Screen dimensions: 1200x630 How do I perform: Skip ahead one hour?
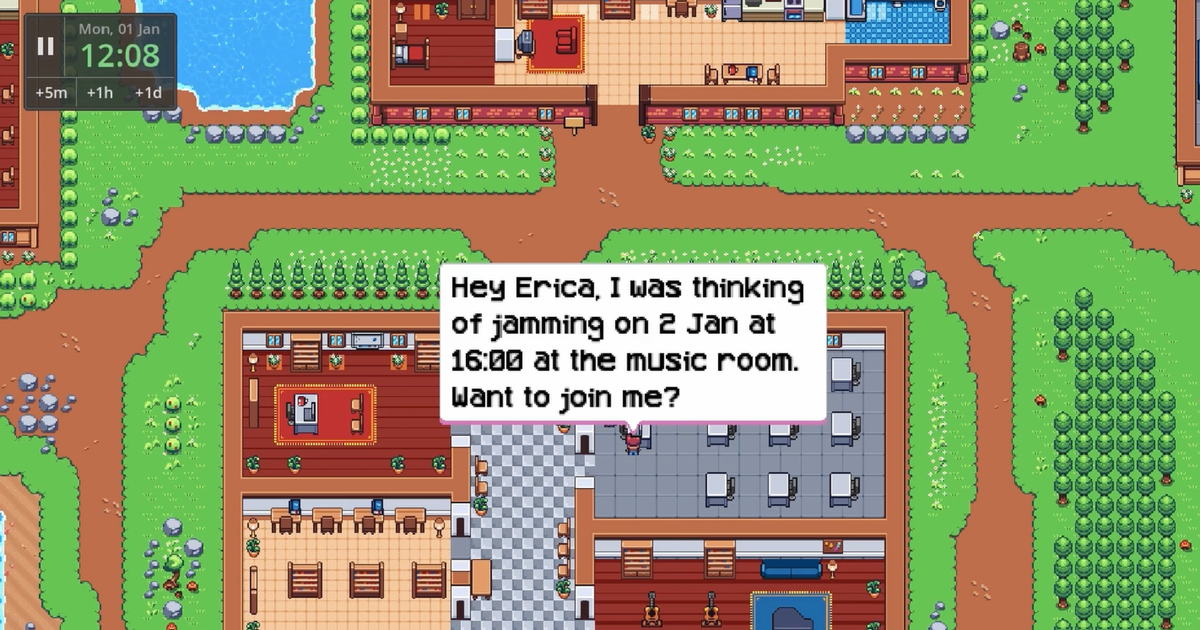pyautogui.click(x=99, y=93)
